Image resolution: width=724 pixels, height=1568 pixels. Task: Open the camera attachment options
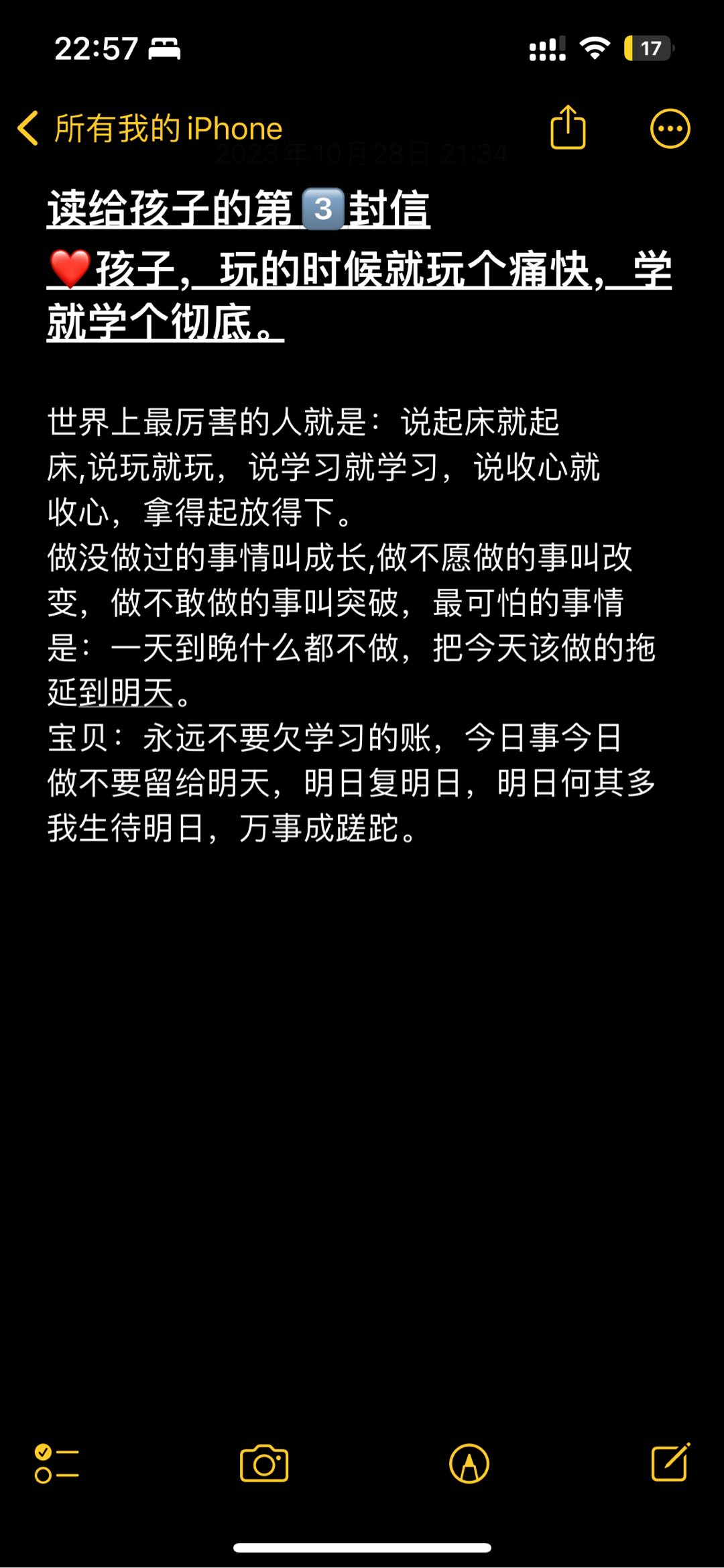[x=264, y=1463]
